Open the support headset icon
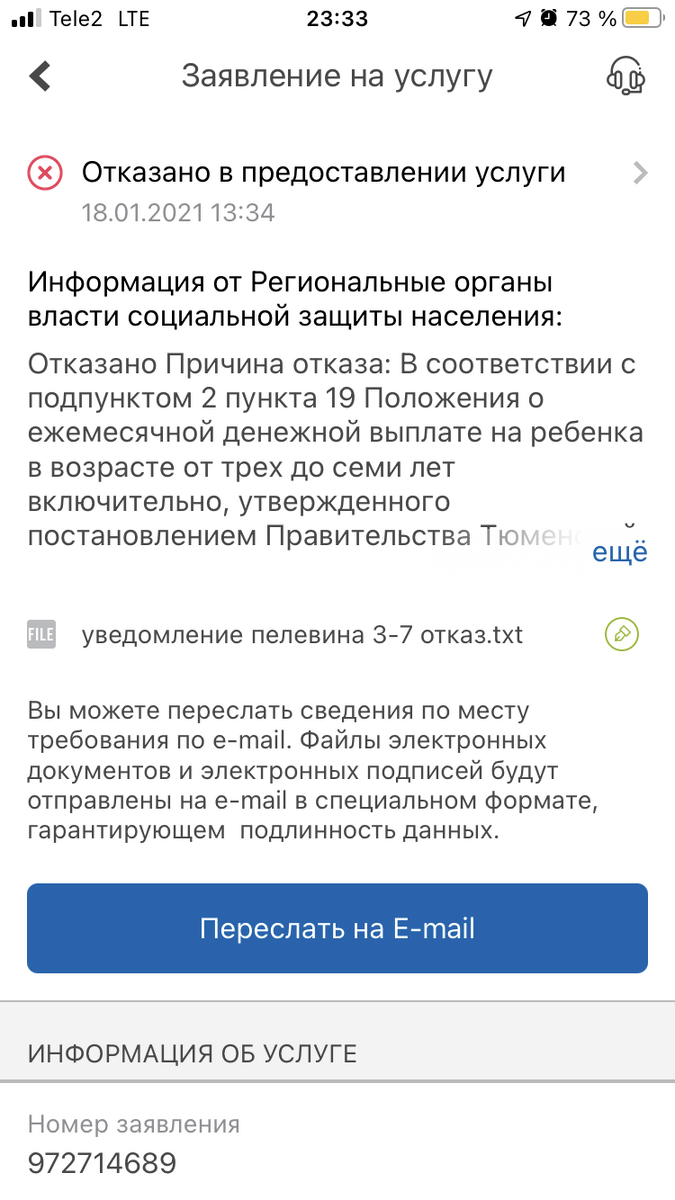The width and height of the screenshot is (675, 1200). [x=625, y=76]
